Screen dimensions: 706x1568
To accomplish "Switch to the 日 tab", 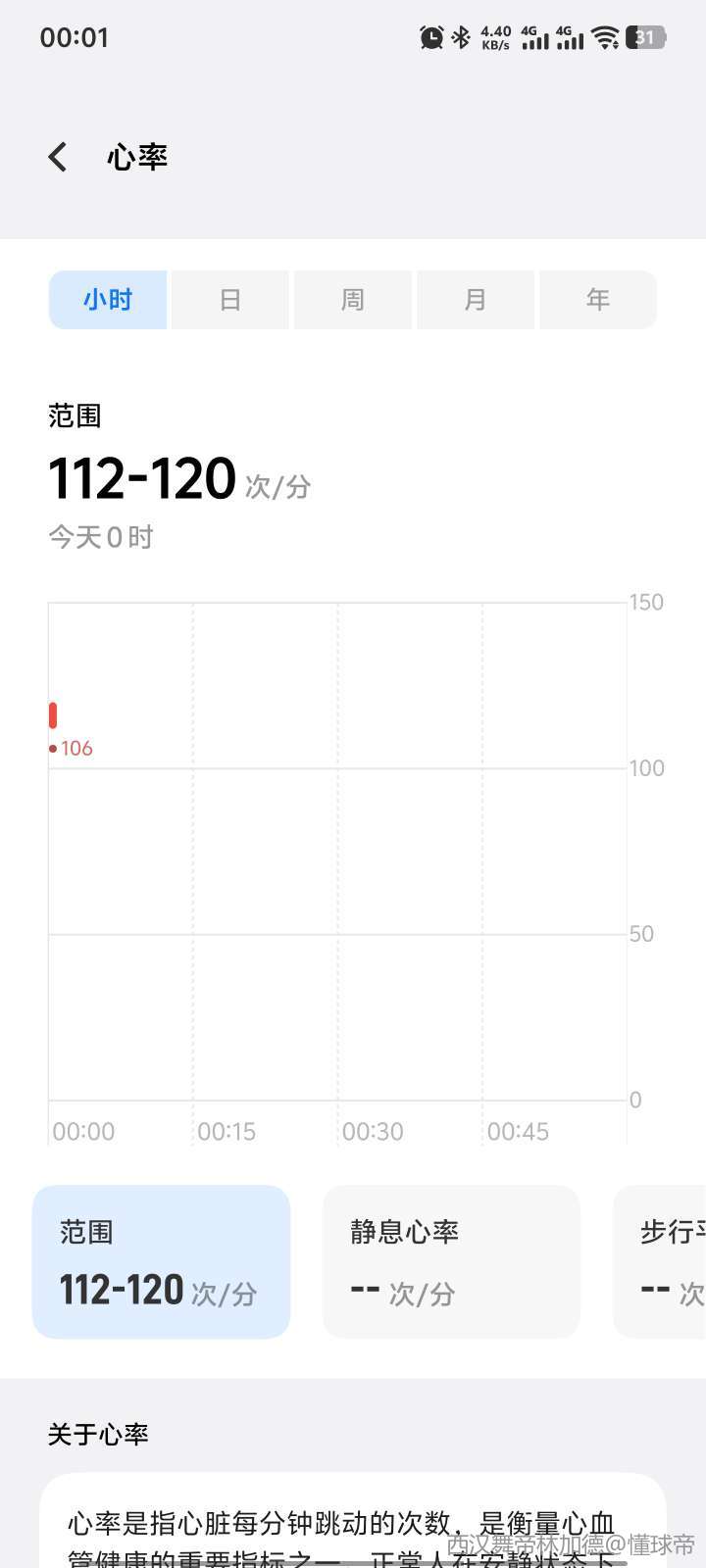I will tap(230, 300).
